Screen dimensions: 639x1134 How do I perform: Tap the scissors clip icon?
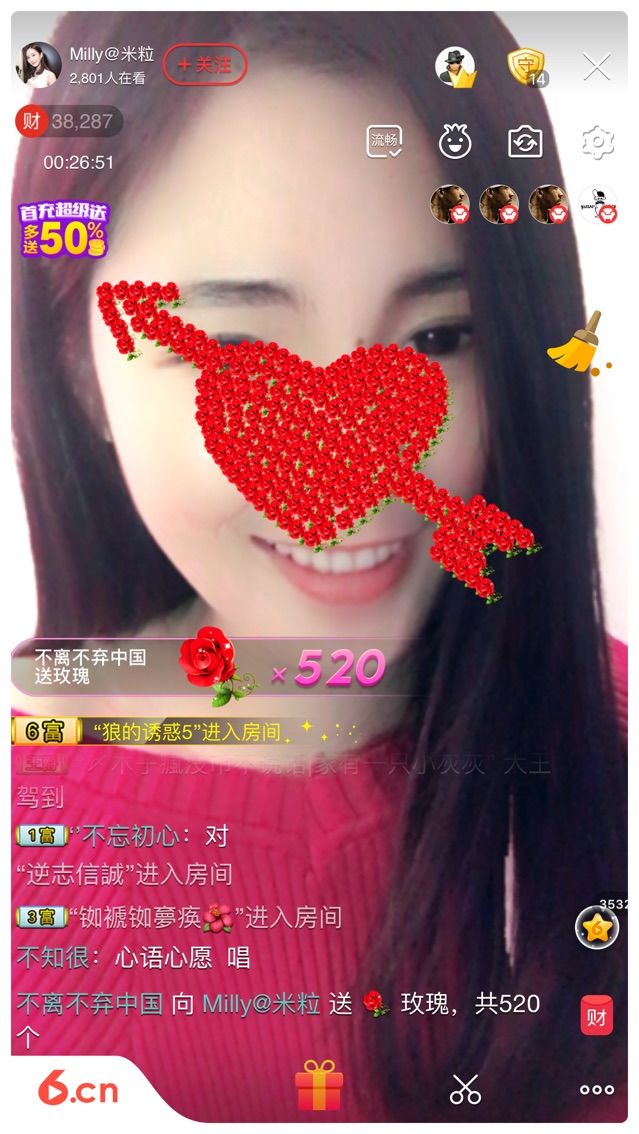click(x=465, y=1089)
